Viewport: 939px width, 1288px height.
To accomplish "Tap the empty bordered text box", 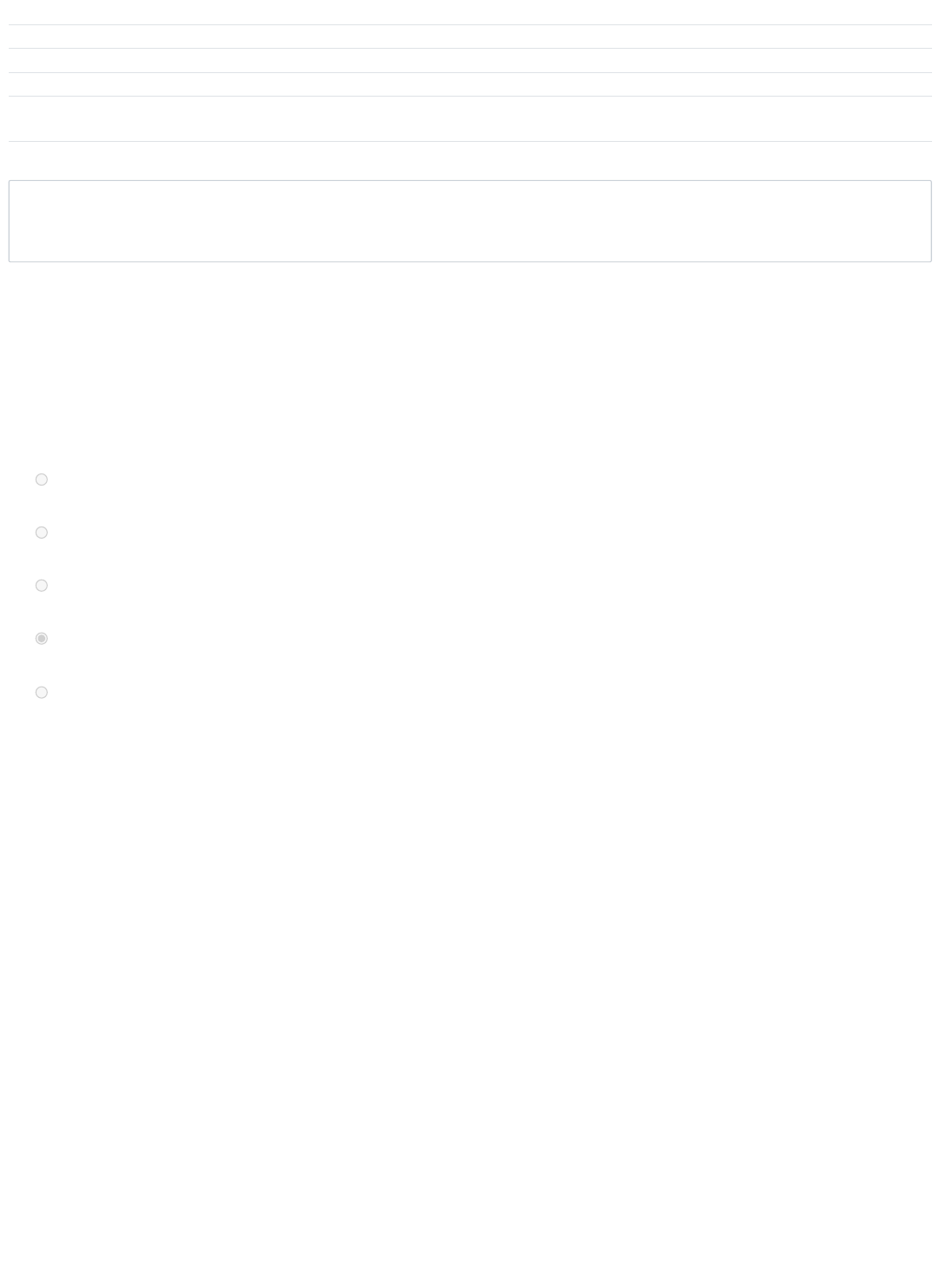I will 470,221.
